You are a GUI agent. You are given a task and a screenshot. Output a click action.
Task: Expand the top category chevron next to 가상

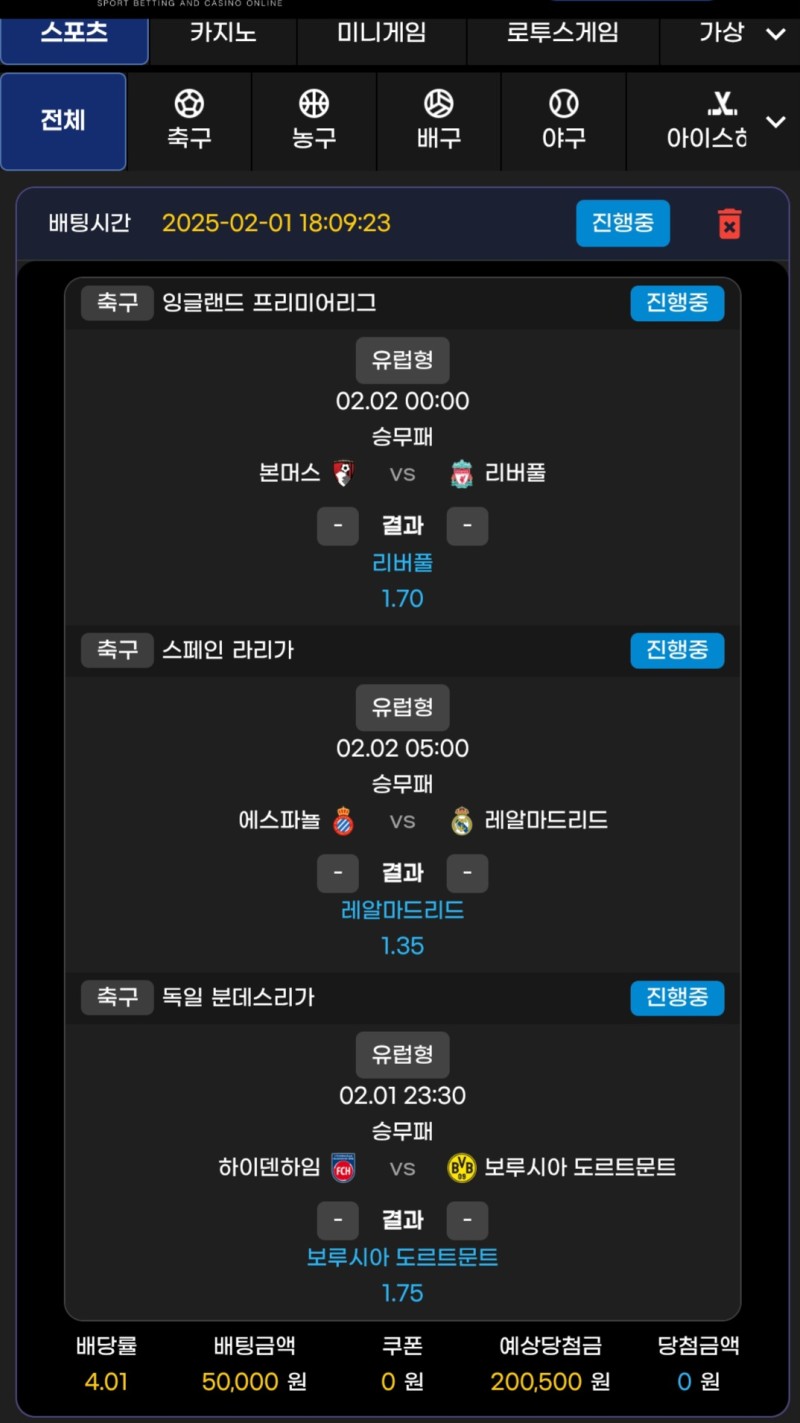pyautogui.click(x=775, y=34)
